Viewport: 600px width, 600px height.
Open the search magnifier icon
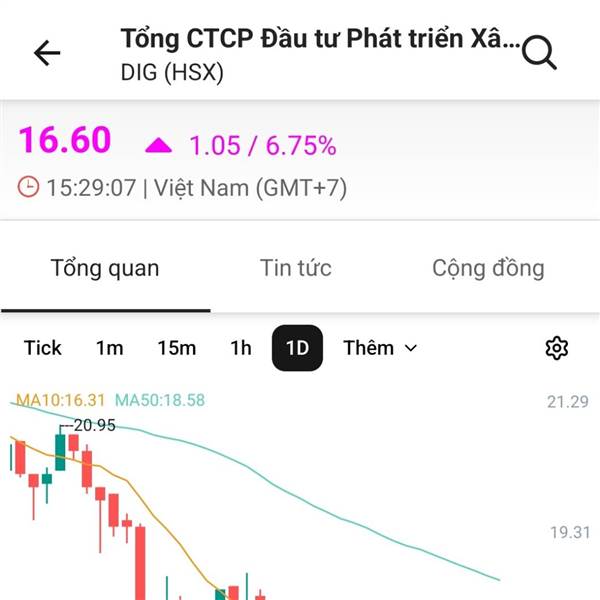pyautogui.click(x=539, y=54)
